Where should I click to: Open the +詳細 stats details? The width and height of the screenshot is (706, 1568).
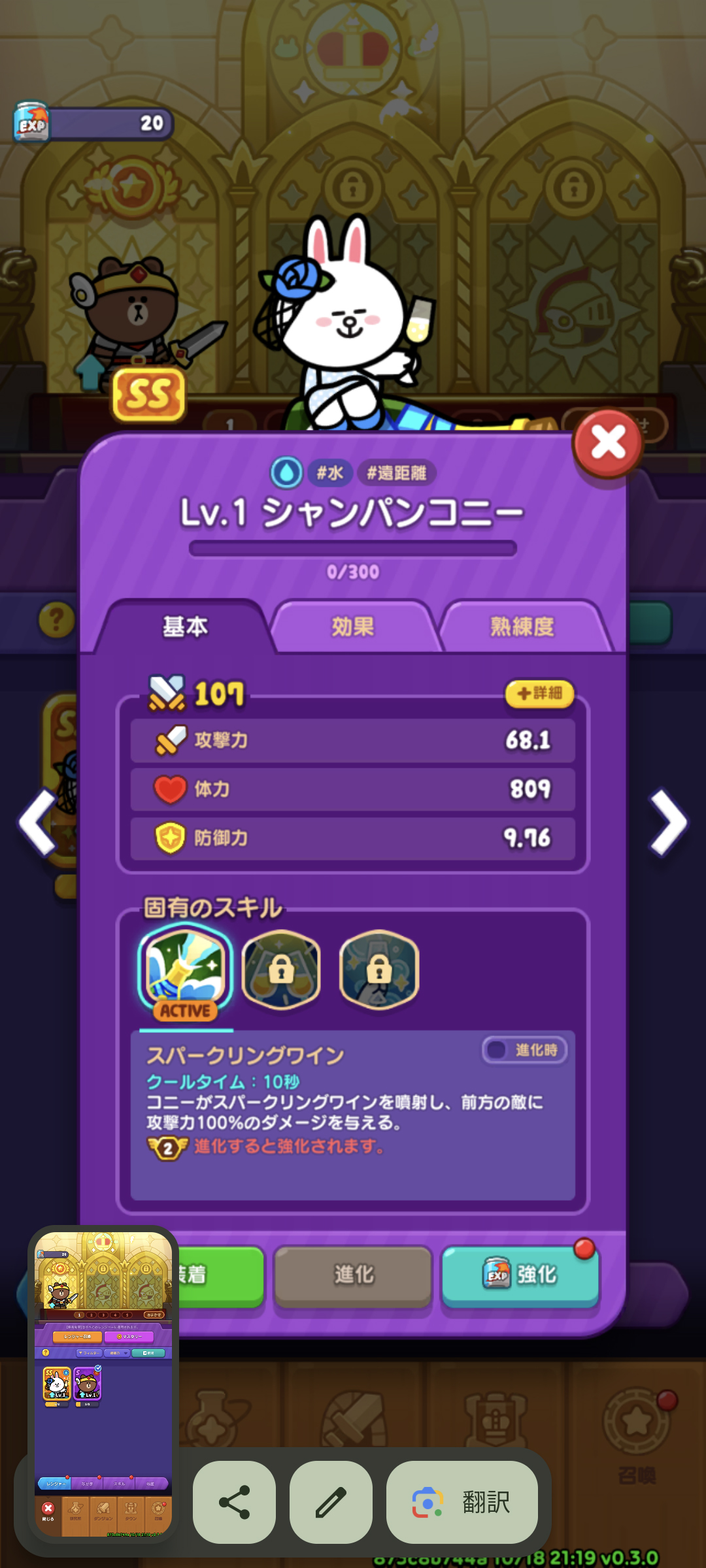click(539, 693)
